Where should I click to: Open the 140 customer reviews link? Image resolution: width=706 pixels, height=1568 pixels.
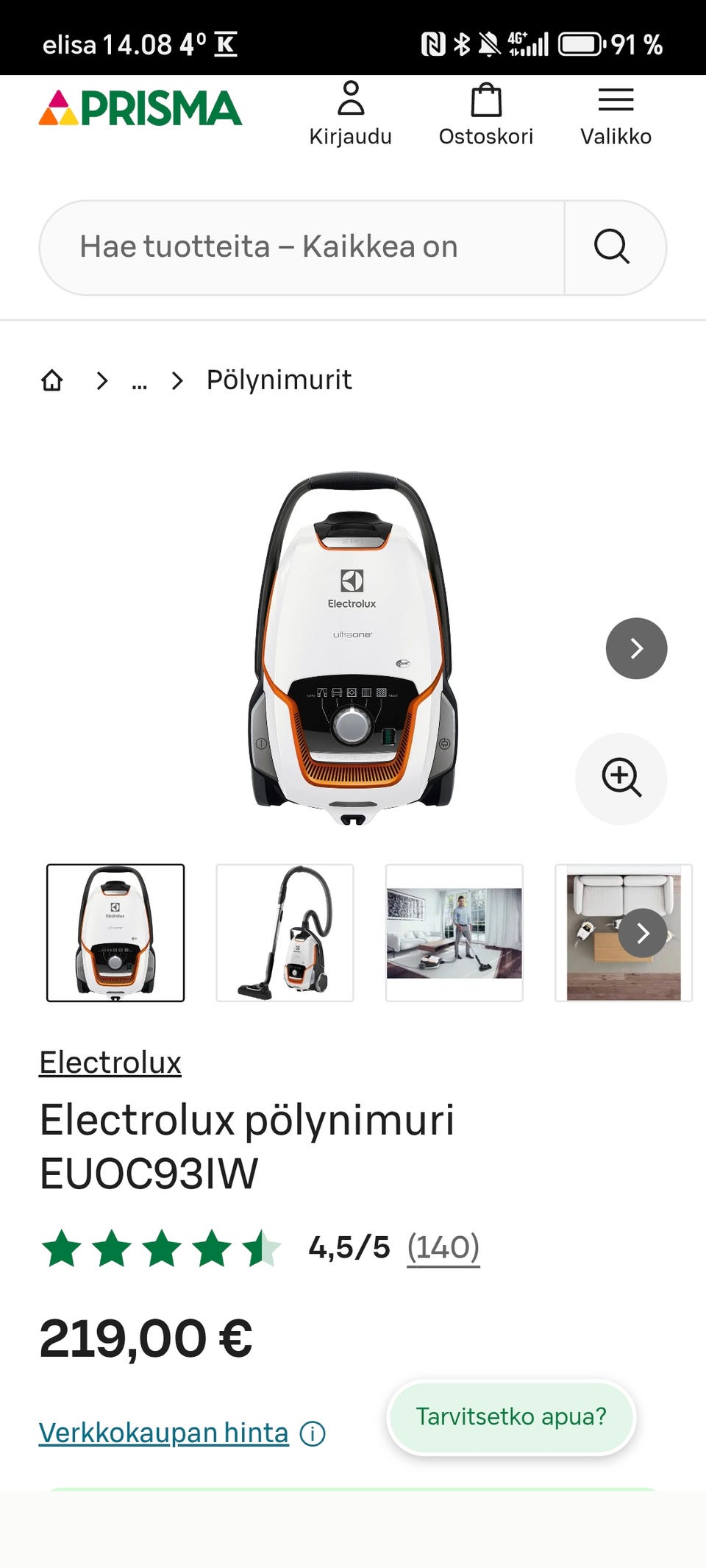click(x=443, y=1246)
